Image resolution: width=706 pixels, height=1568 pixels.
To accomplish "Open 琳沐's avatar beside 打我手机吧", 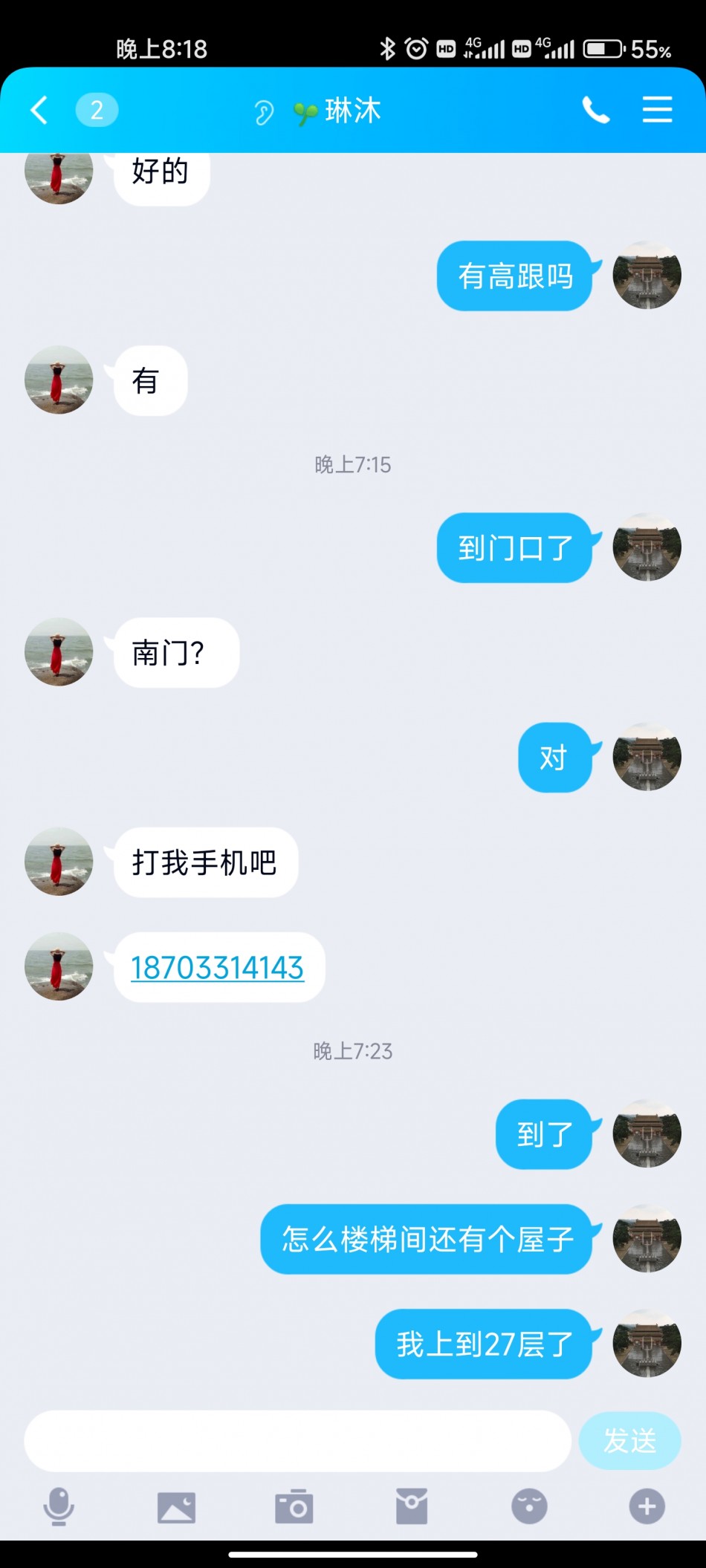I will pyautogui.click(x=59, y=862).
